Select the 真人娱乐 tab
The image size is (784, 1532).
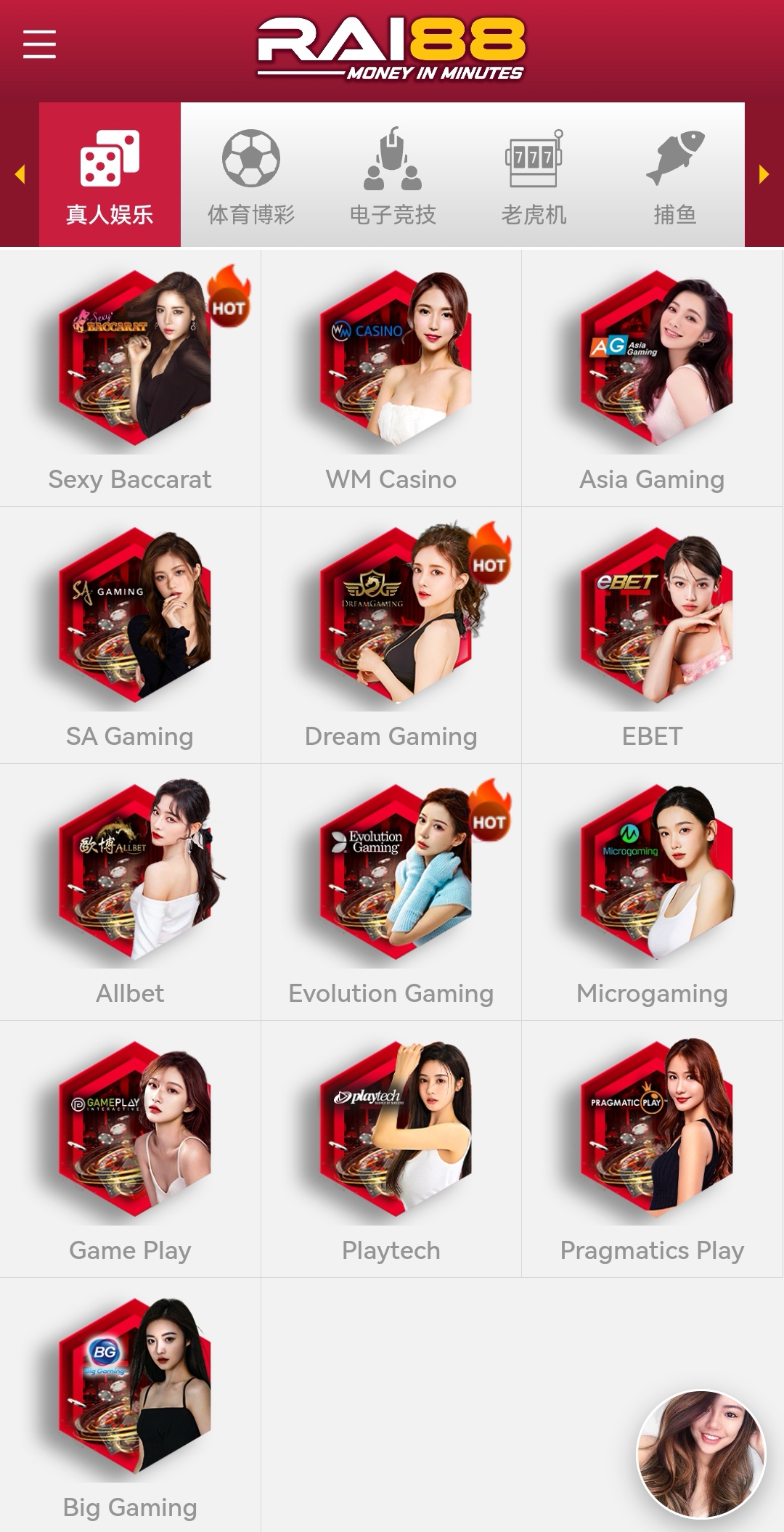(x=110, y=175)
